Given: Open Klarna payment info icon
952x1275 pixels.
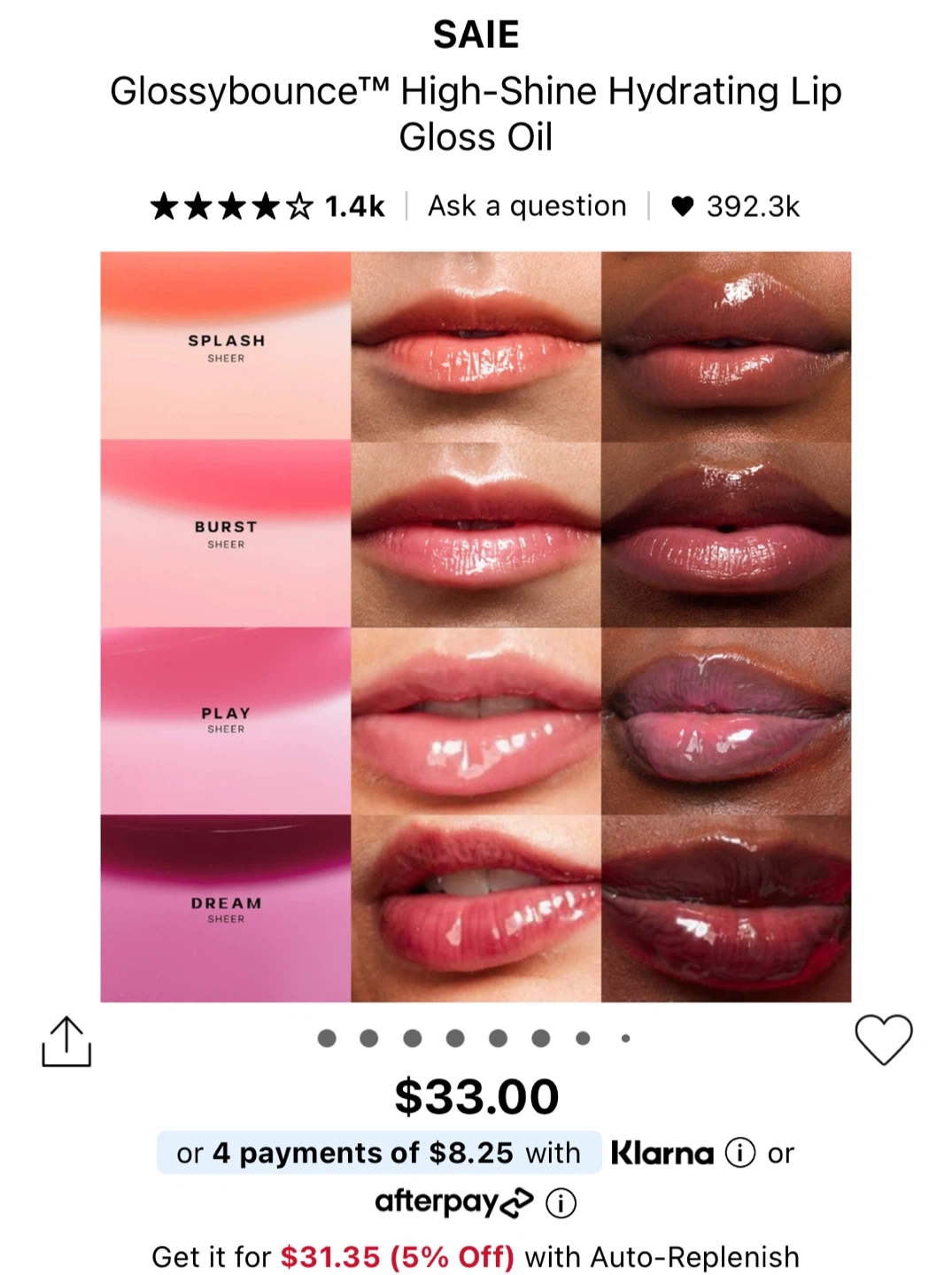Looking at the screenshot, I should point(740,1153).
